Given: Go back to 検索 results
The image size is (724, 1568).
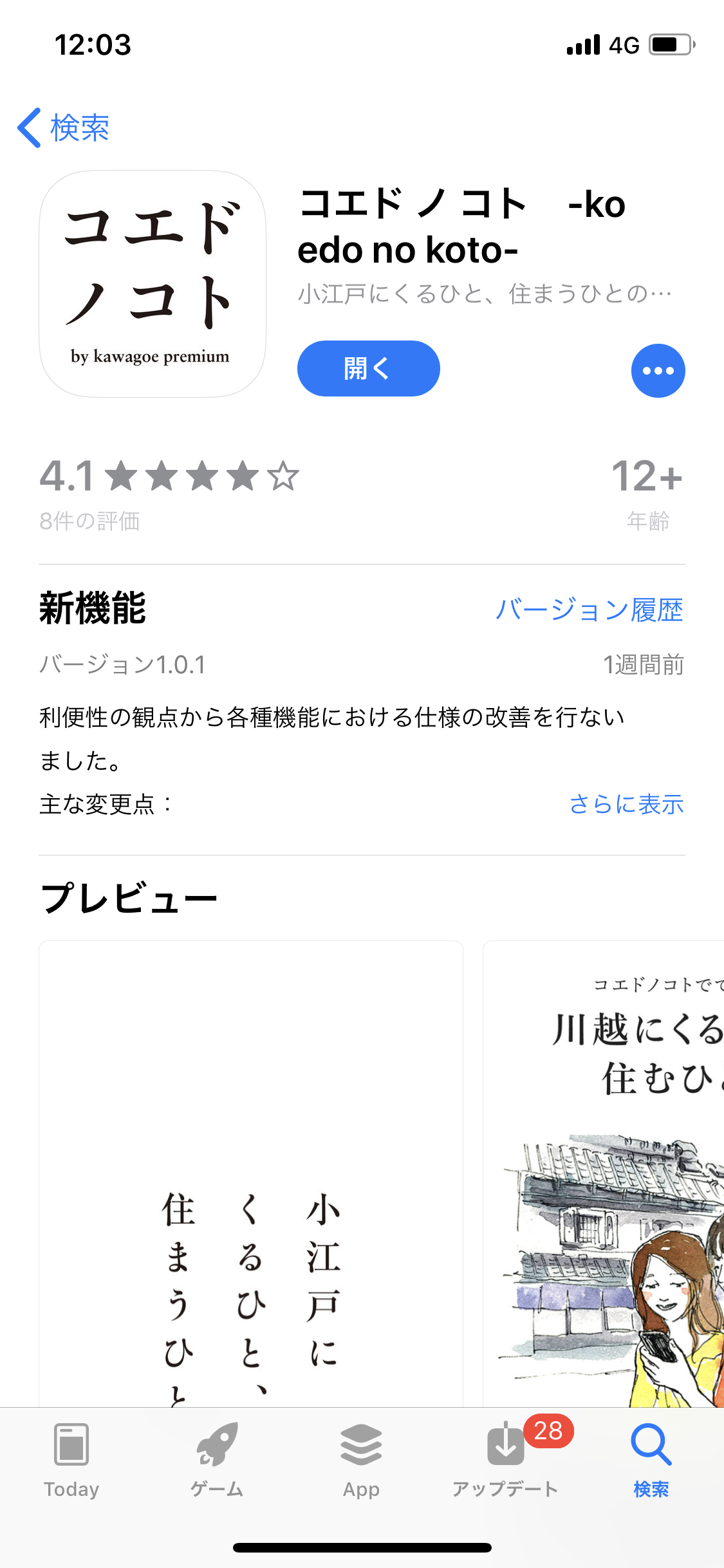Looking at the screenshot, I should point(63,127).
